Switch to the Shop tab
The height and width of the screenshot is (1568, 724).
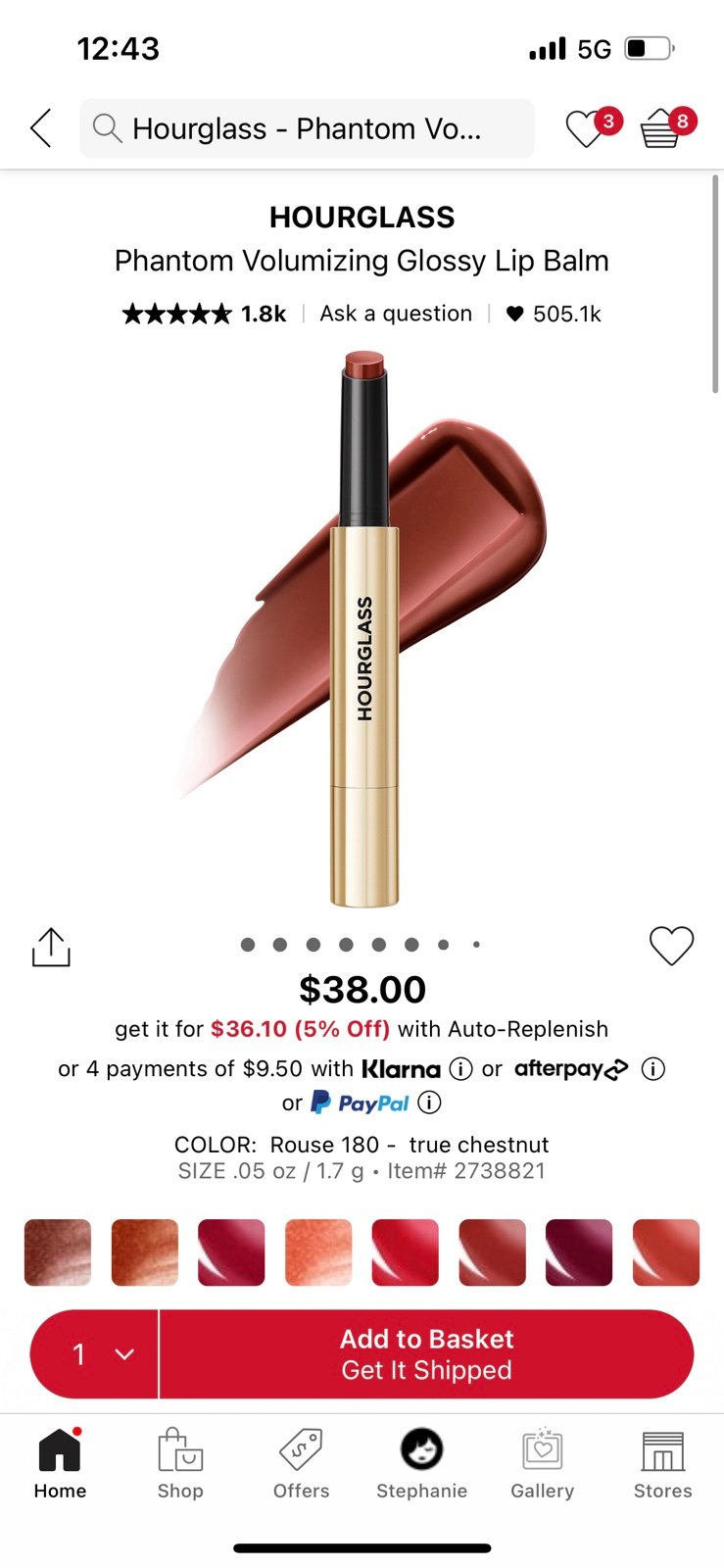pos(180,1464)
